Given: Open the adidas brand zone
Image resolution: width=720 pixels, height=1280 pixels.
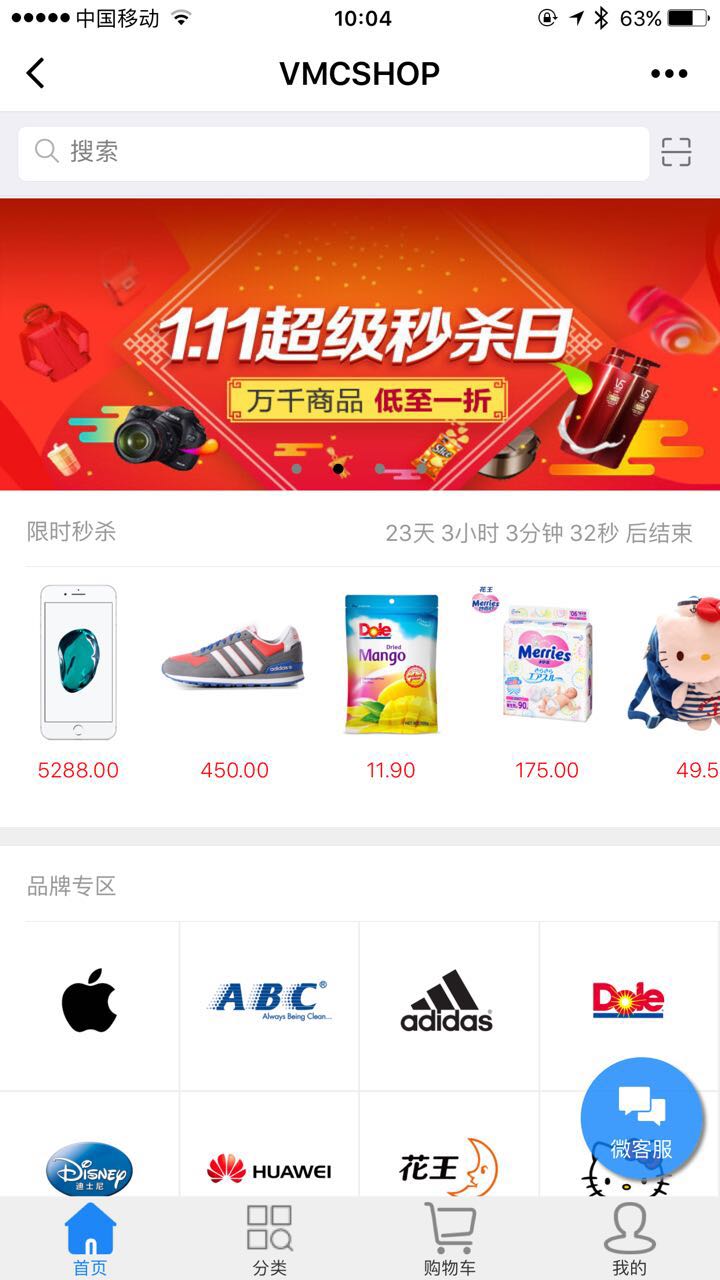Looking at the screenshot, I should coord(448,1002).
